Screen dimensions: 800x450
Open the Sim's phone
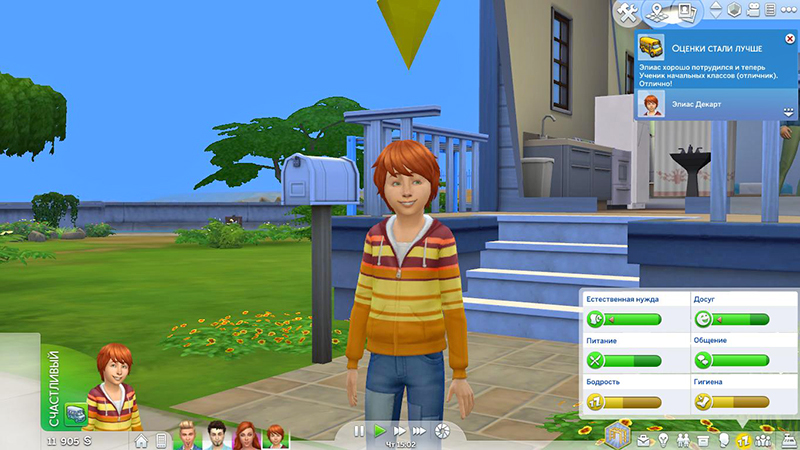coord(161,439)
